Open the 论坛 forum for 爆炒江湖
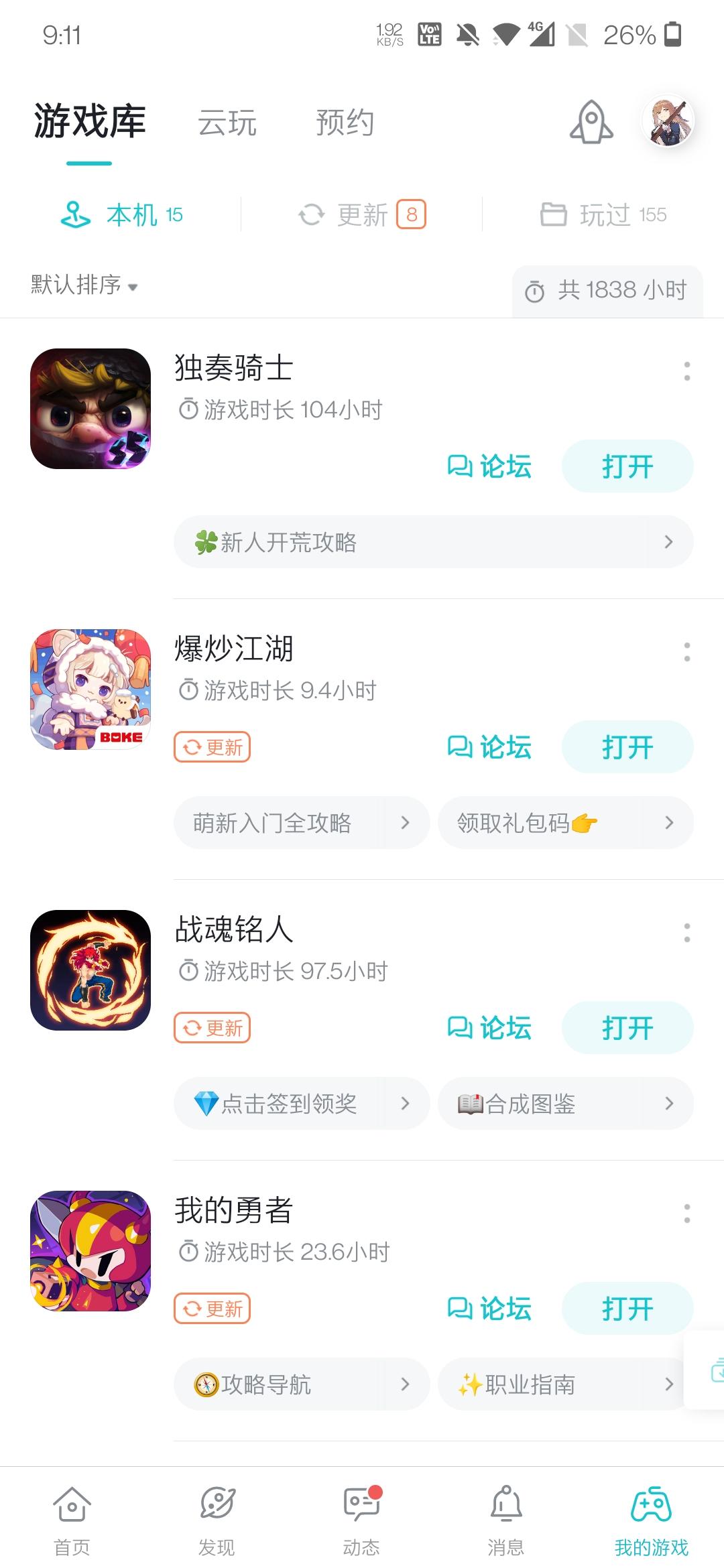The height and width of the screenshot is (1568, 724). point(489,747)
